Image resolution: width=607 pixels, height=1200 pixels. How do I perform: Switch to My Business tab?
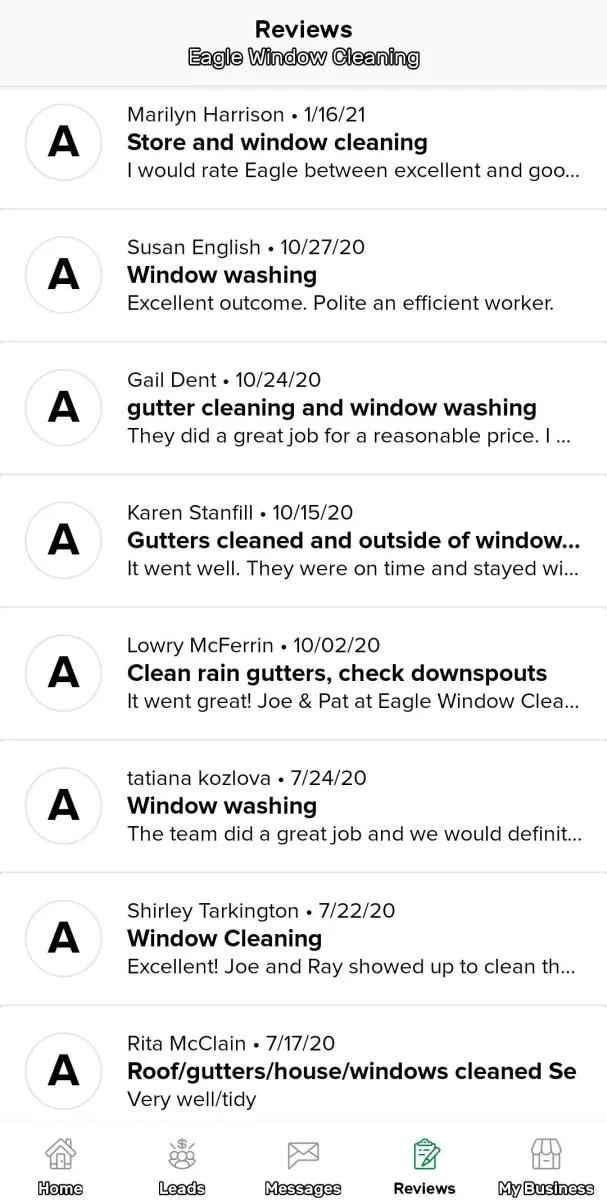pos(545,1165)
